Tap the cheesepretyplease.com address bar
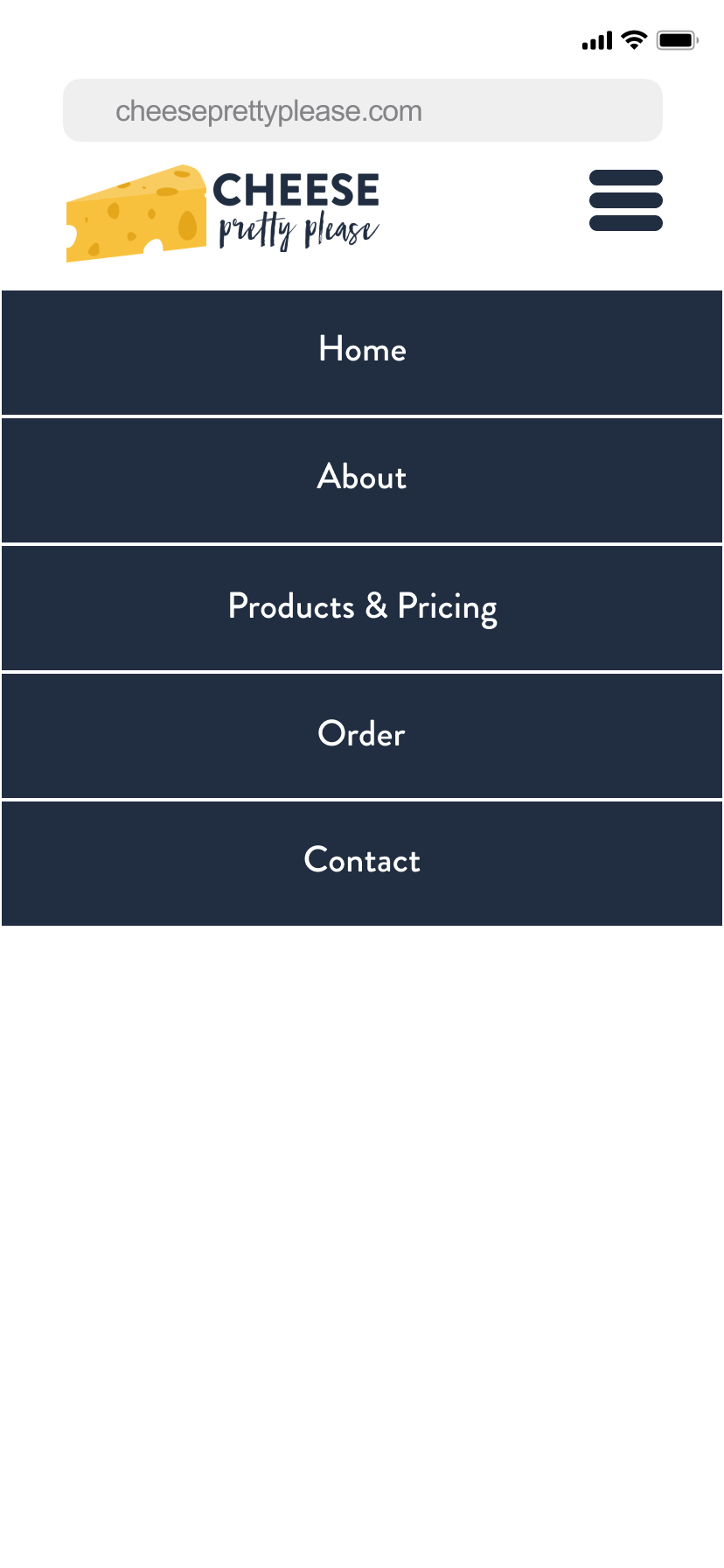Viewport: 724px width, 1568px height. [363, 110]
